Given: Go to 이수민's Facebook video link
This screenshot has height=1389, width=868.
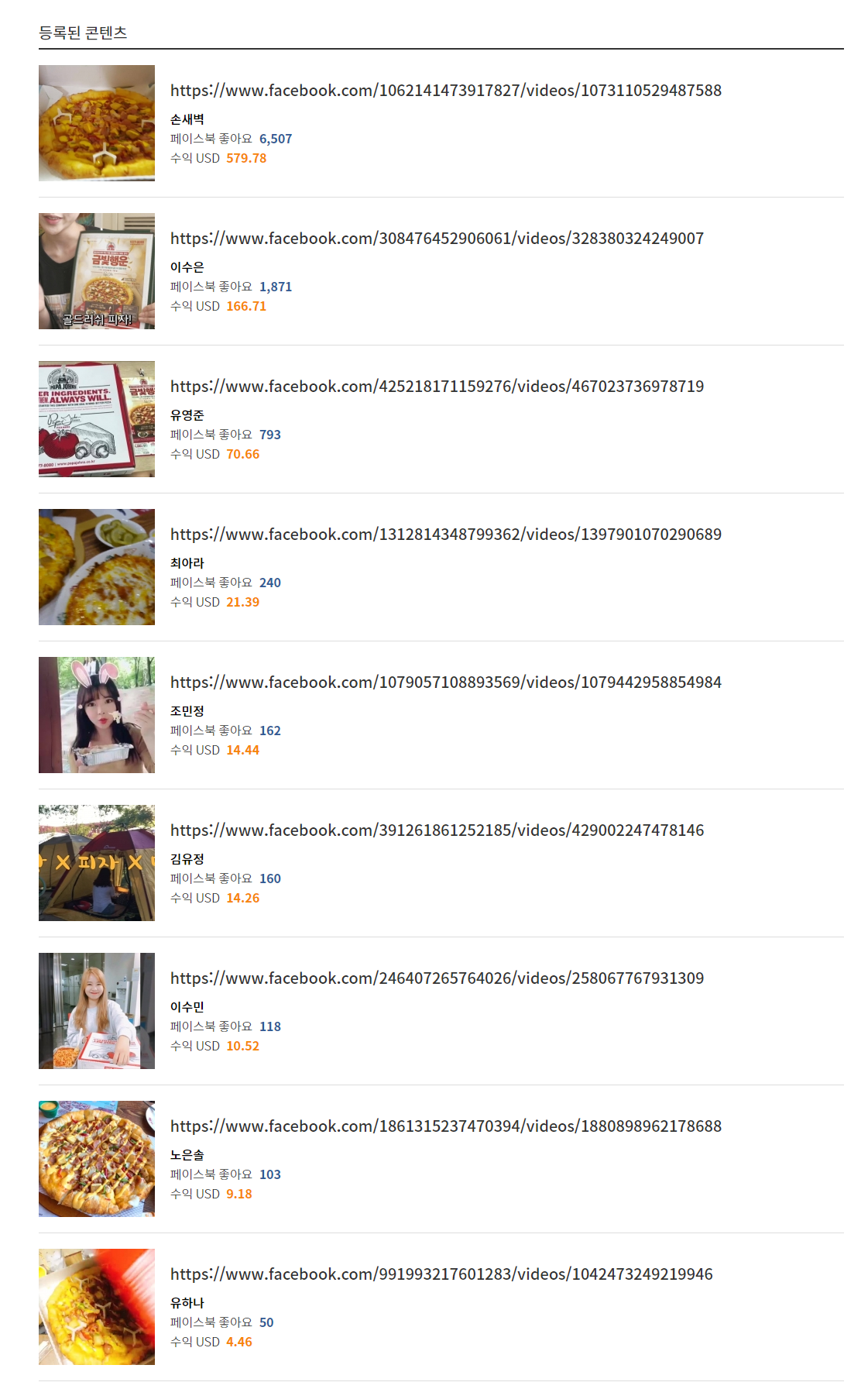Looking at the screenshot, I should (x=437, y=978).
